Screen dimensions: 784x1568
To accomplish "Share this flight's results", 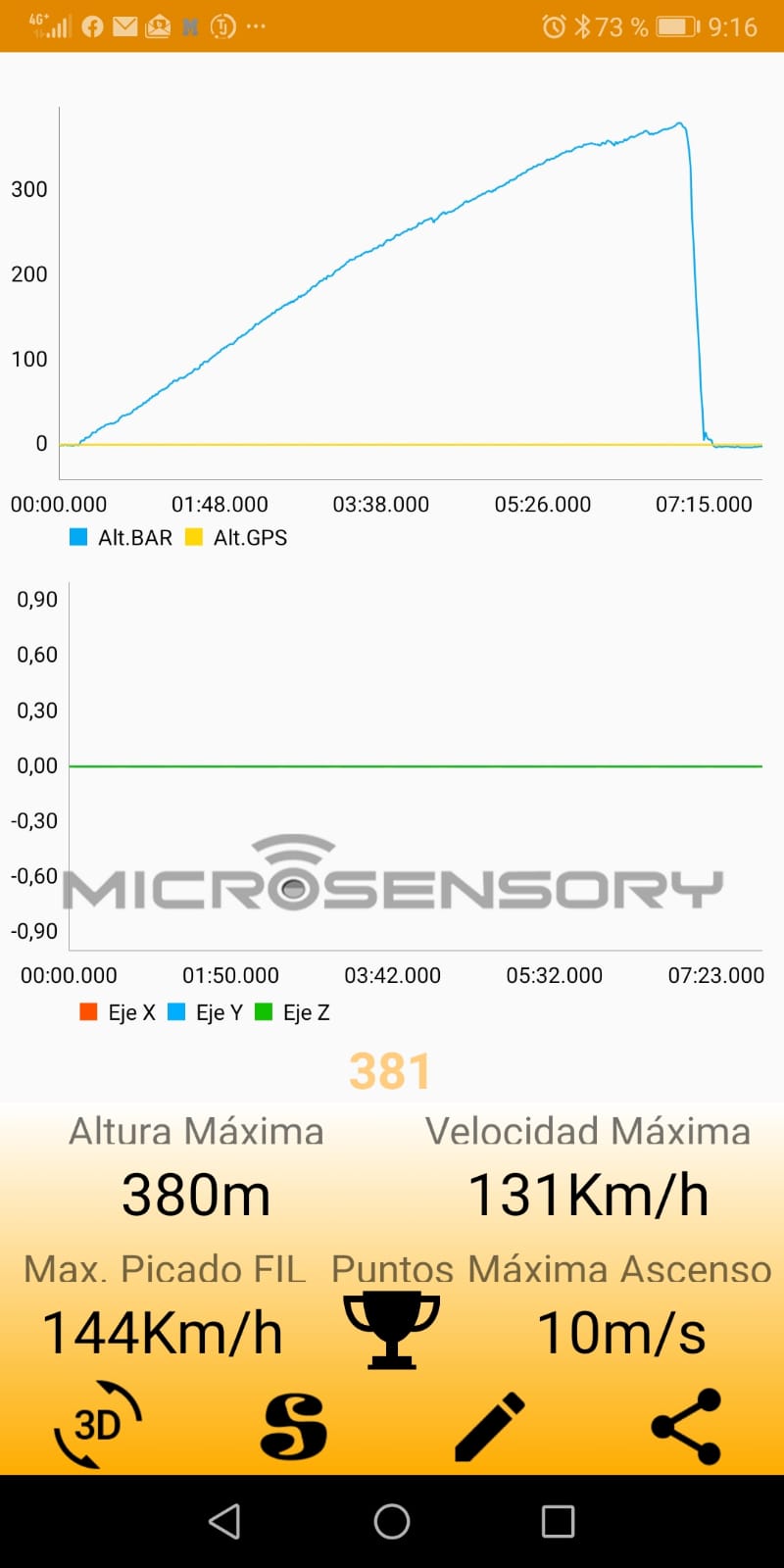I will [686, 1426].
